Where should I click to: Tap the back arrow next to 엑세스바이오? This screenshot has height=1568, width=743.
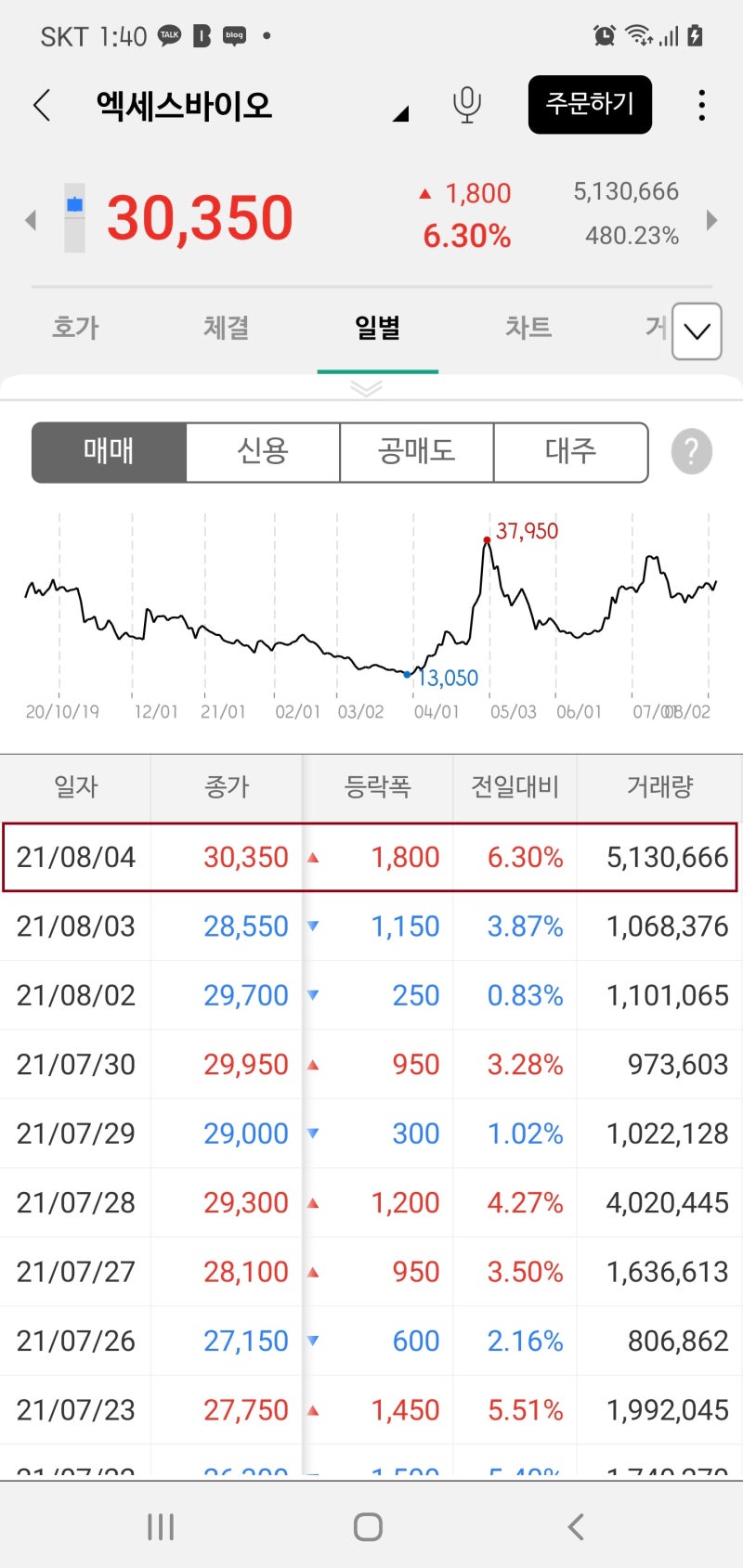[41, 105]
